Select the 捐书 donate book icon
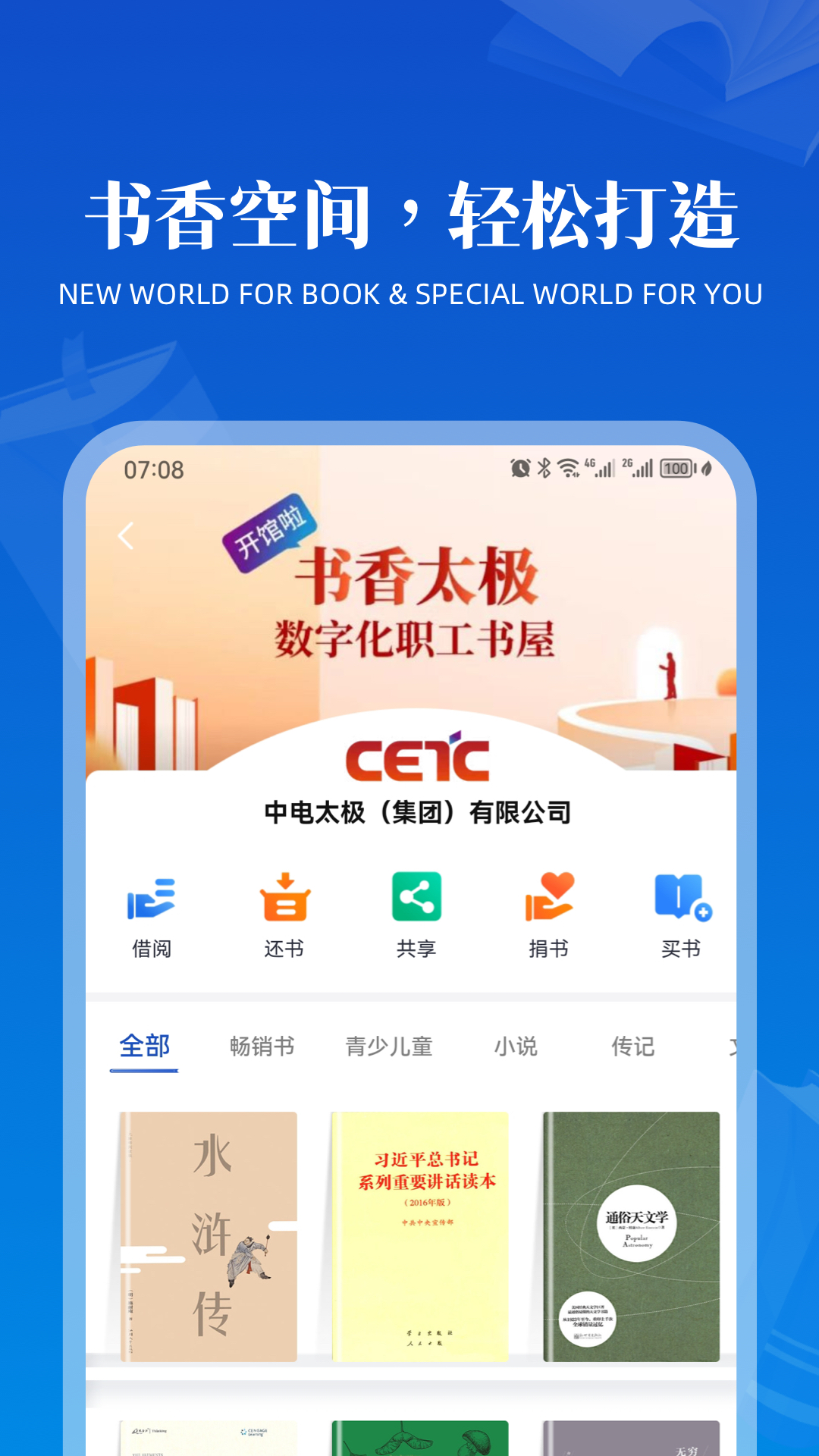The width and height of the screenshot is (819, 1456). pos(548,902)
